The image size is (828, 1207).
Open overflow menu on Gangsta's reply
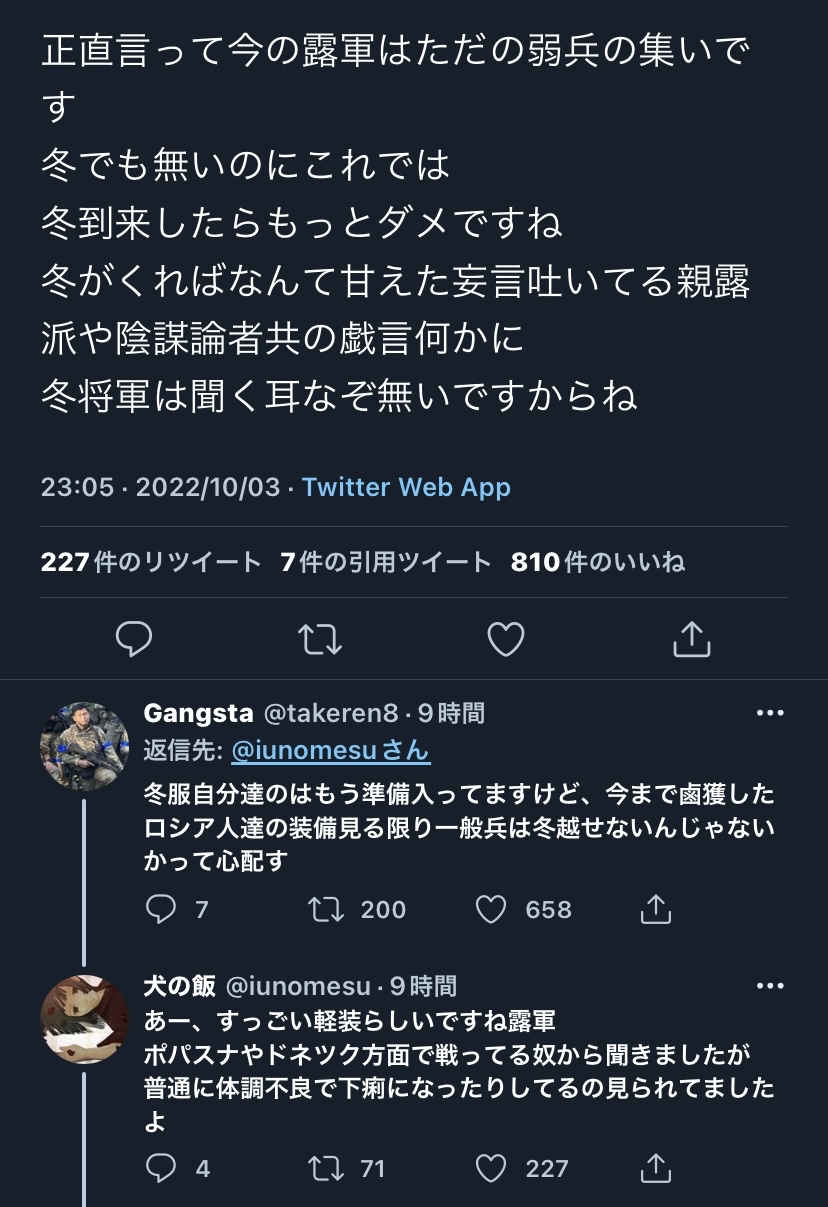click(770, 713)
